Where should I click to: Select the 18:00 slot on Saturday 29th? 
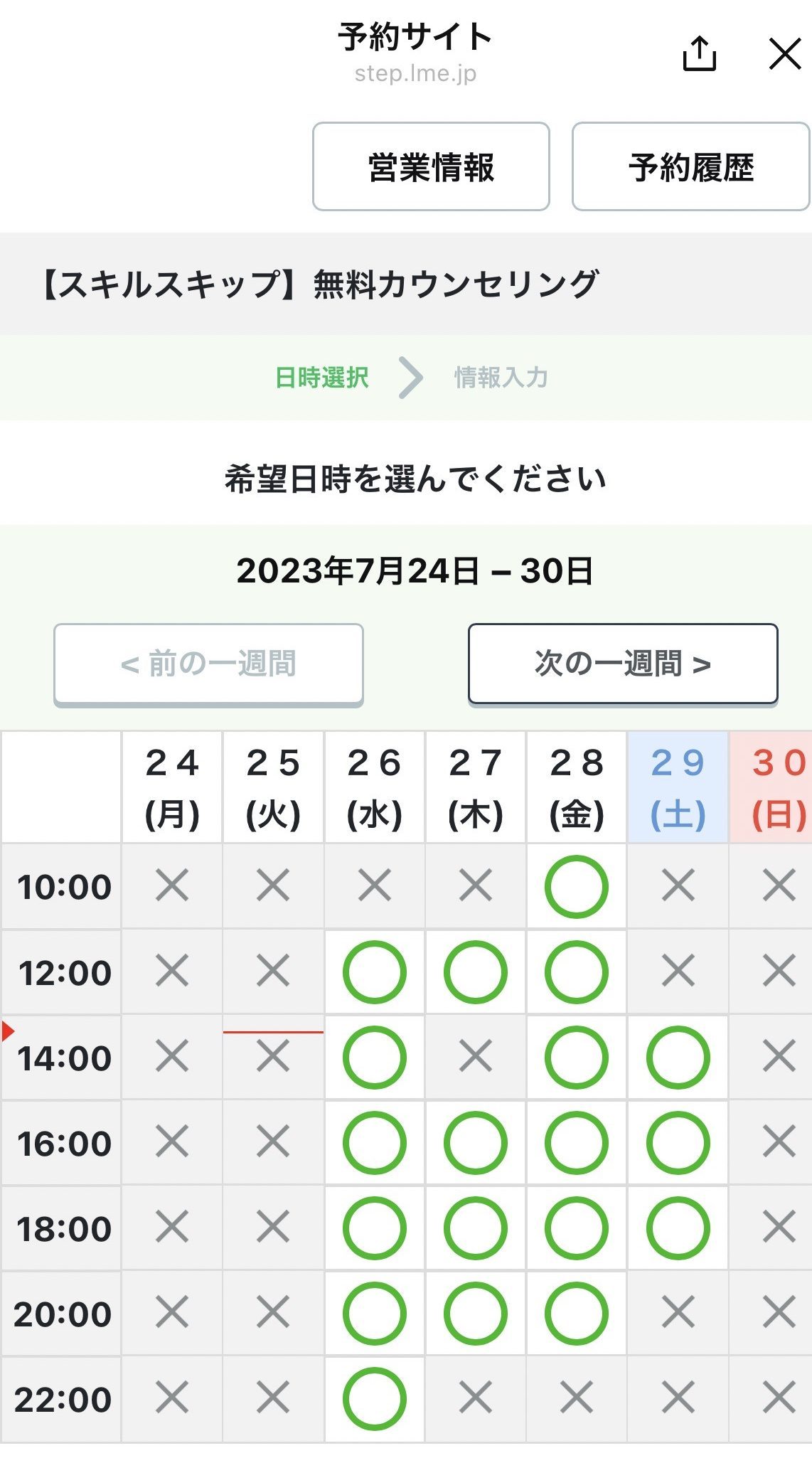tap(677, 1228)
